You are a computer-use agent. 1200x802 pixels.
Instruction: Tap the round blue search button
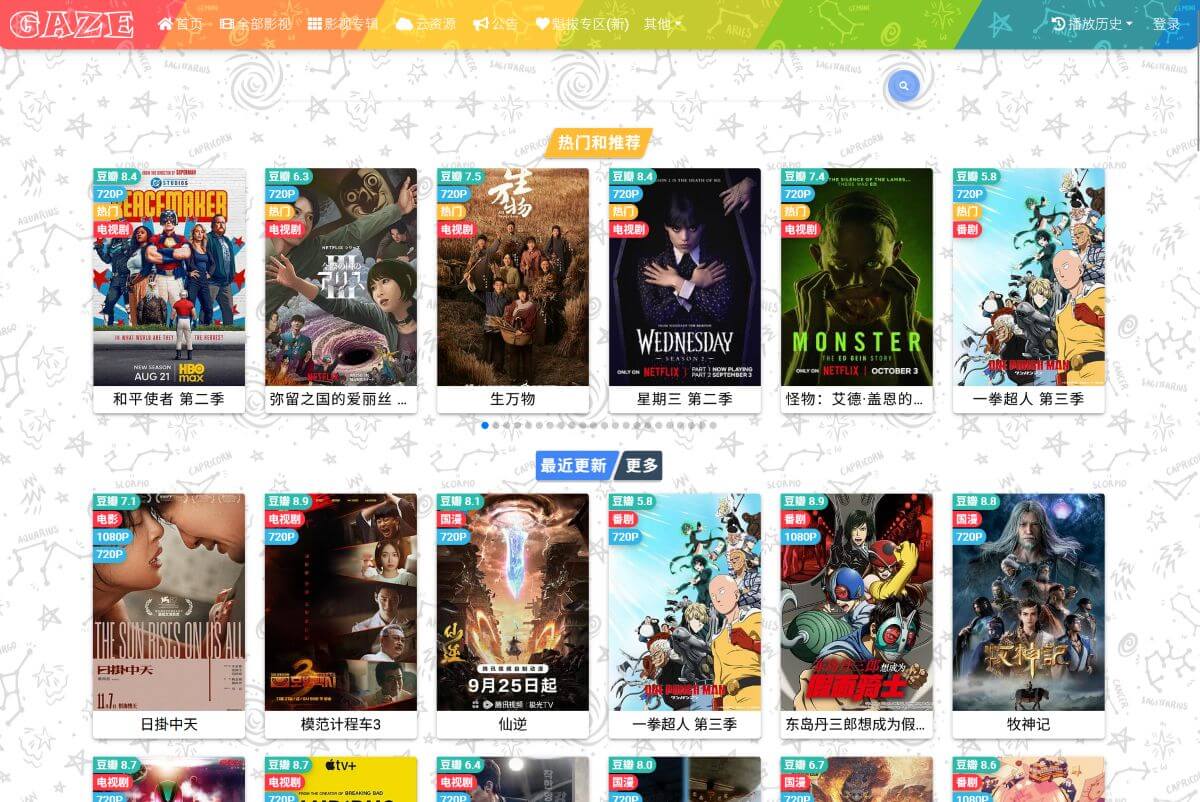(x=903, y=87)
